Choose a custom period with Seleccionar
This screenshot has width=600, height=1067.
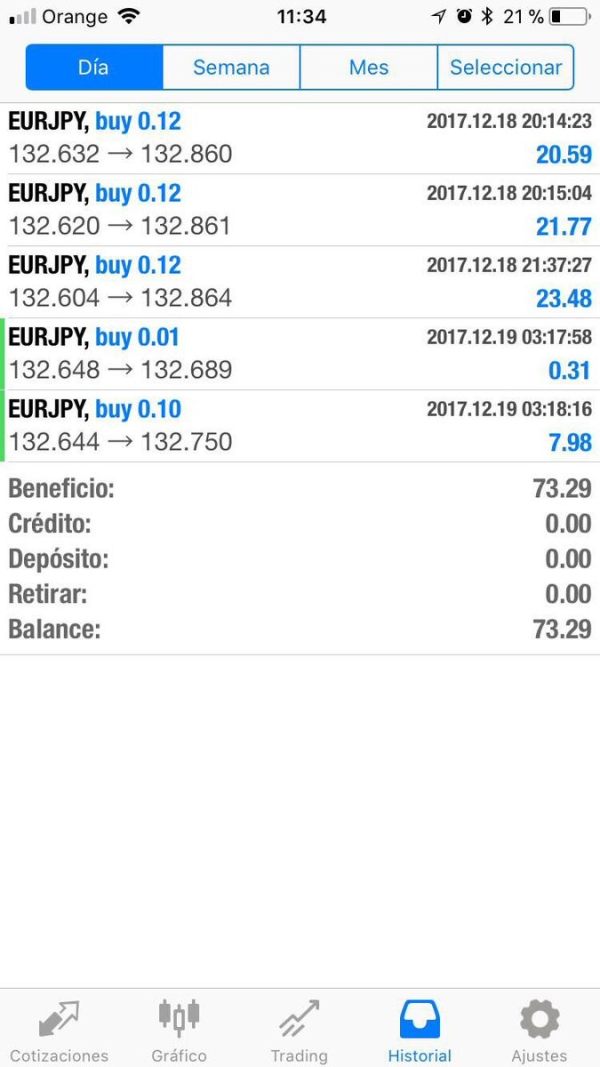coord(505,68)
